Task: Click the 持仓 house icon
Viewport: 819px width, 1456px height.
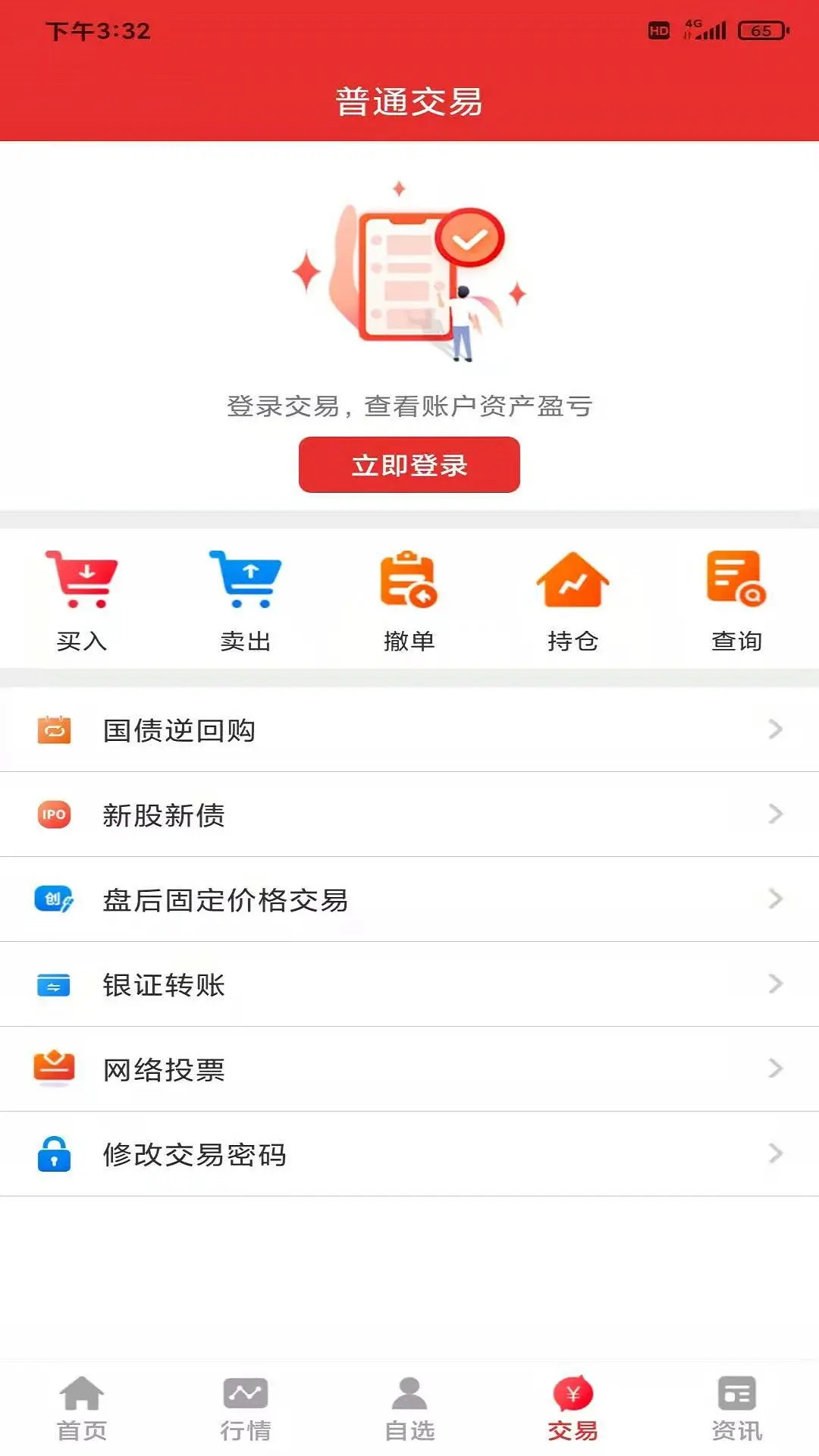Action: point(573,580)
